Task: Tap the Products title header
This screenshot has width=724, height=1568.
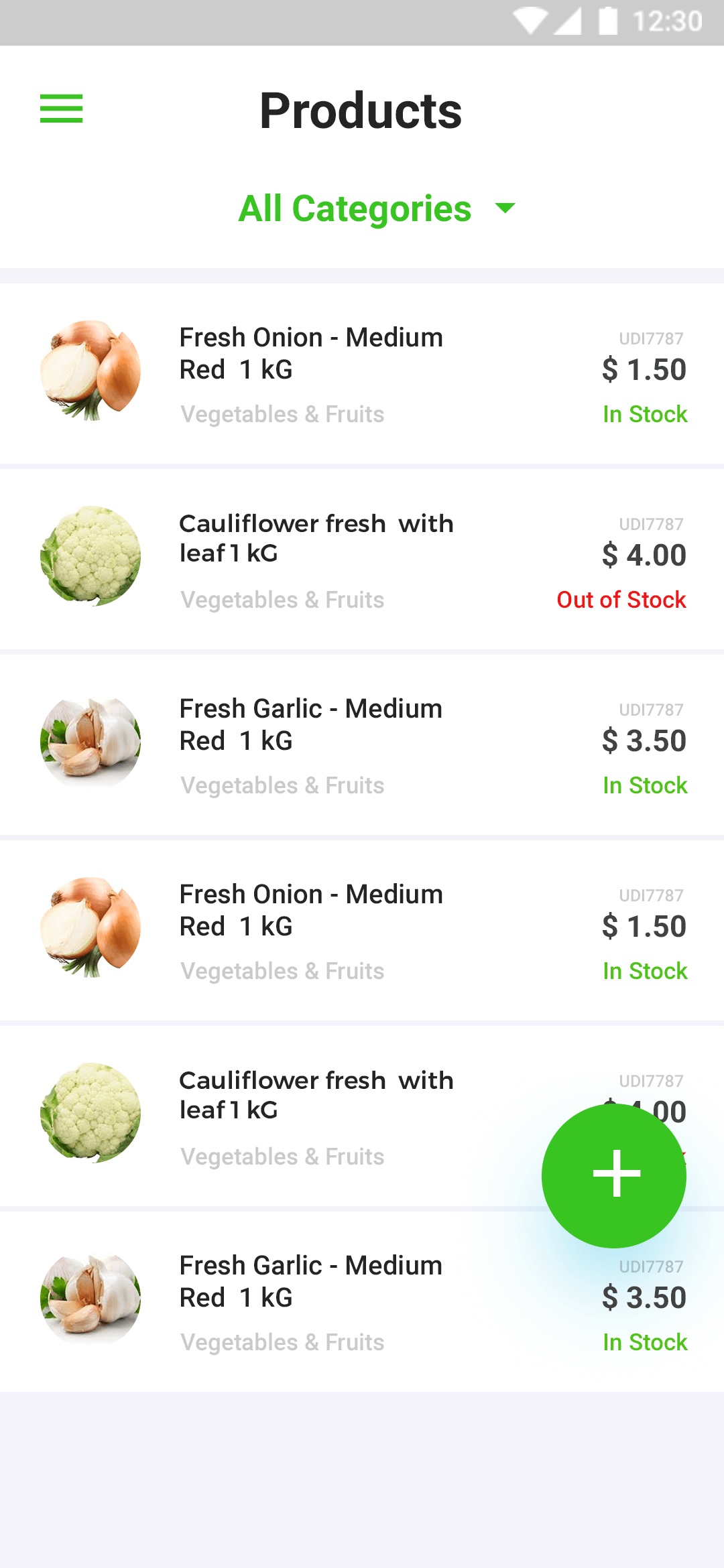Action: click(360, 111)
